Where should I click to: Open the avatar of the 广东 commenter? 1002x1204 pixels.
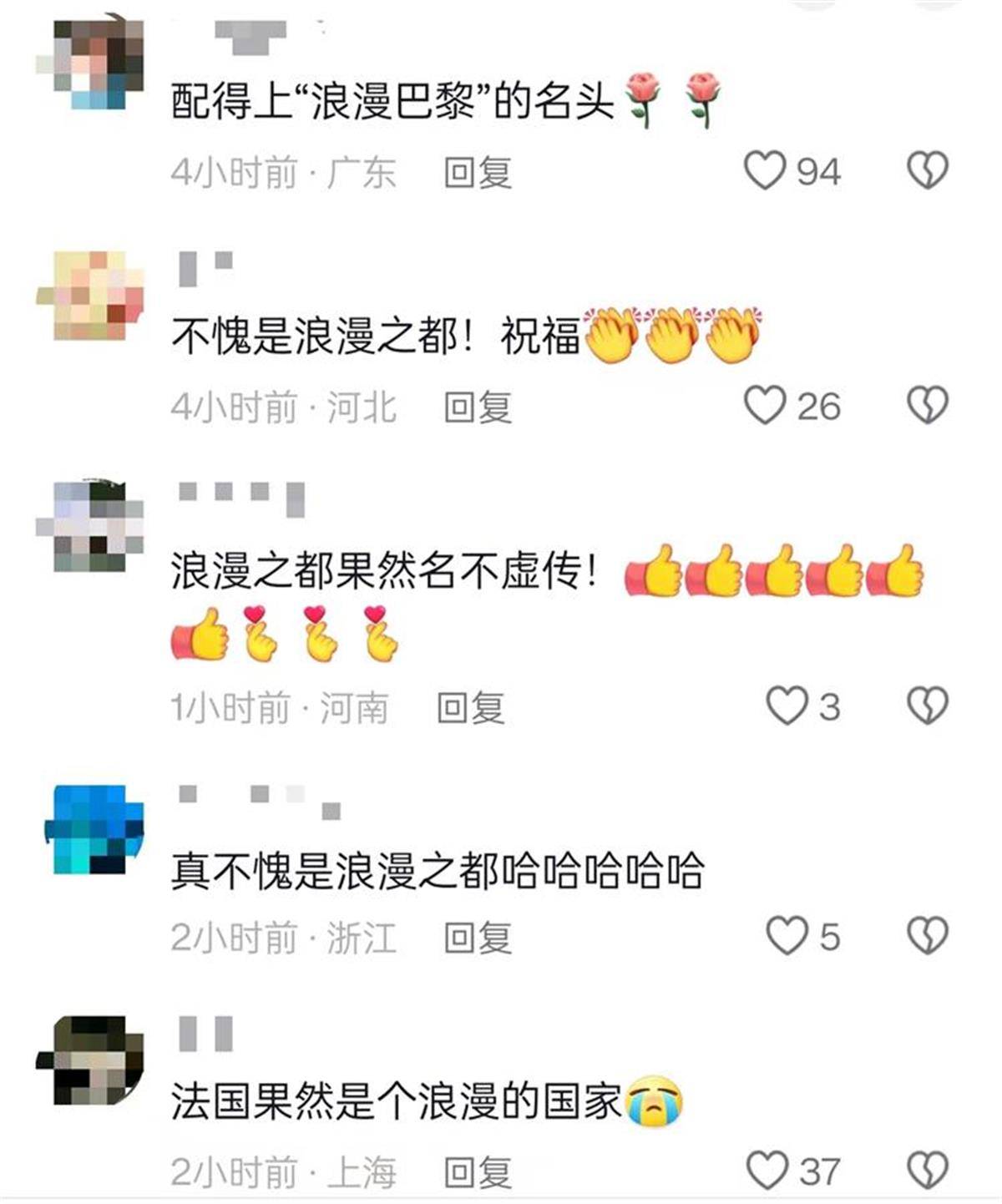coord(90,64)
